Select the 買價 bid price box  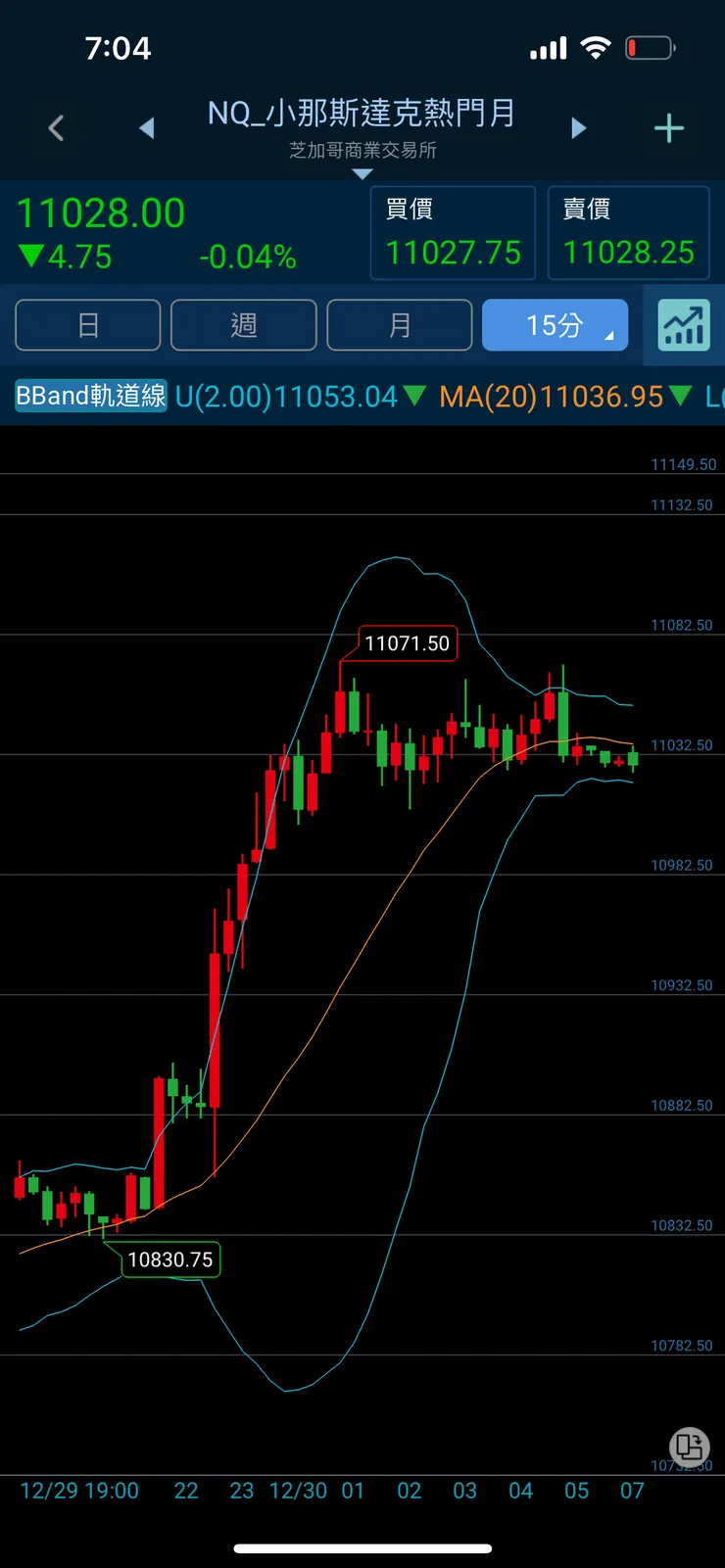click(453, 233)
